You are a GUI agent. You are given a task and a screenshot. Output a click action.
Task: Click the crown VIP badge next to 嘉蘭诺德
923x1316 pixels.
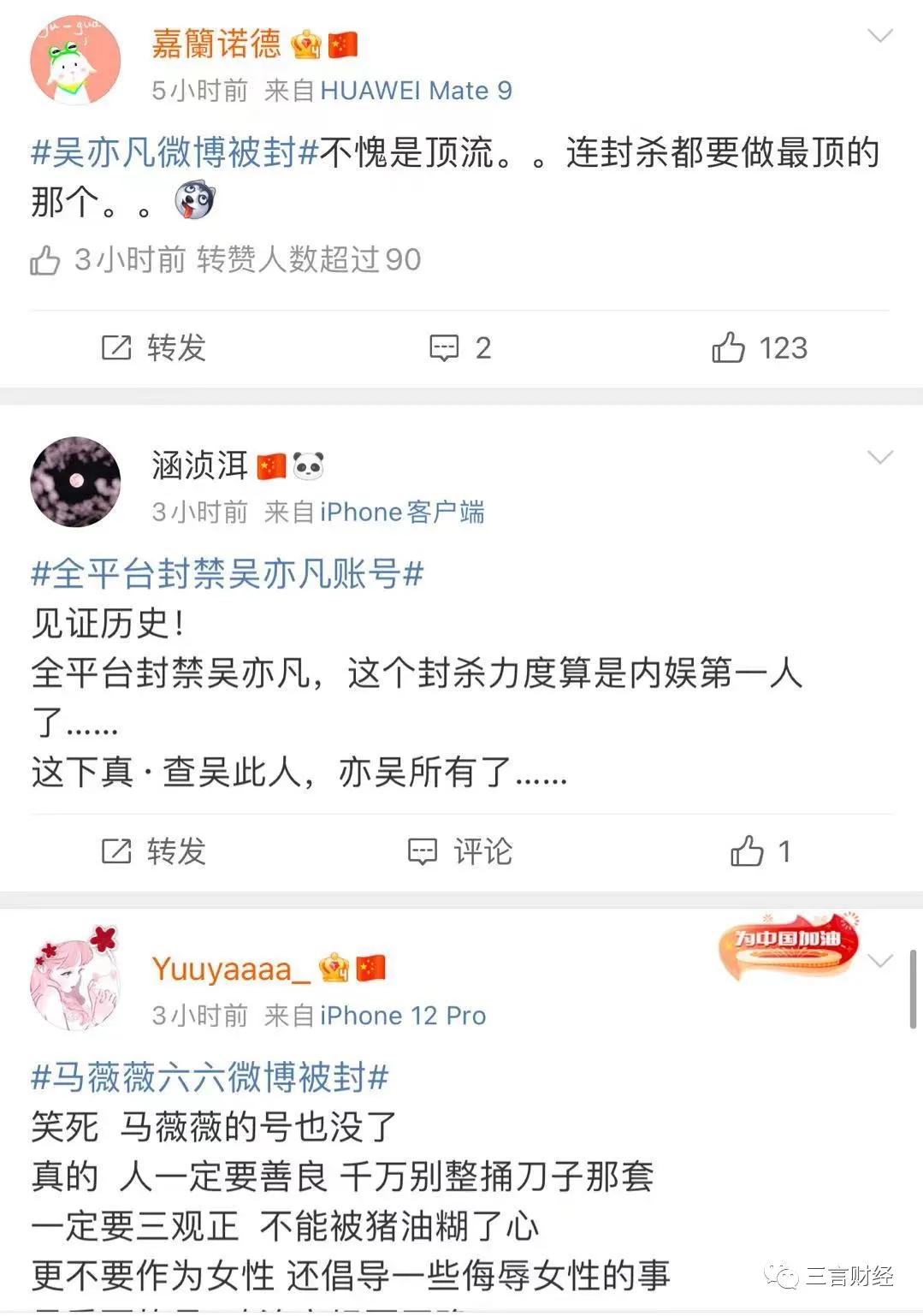304,44
